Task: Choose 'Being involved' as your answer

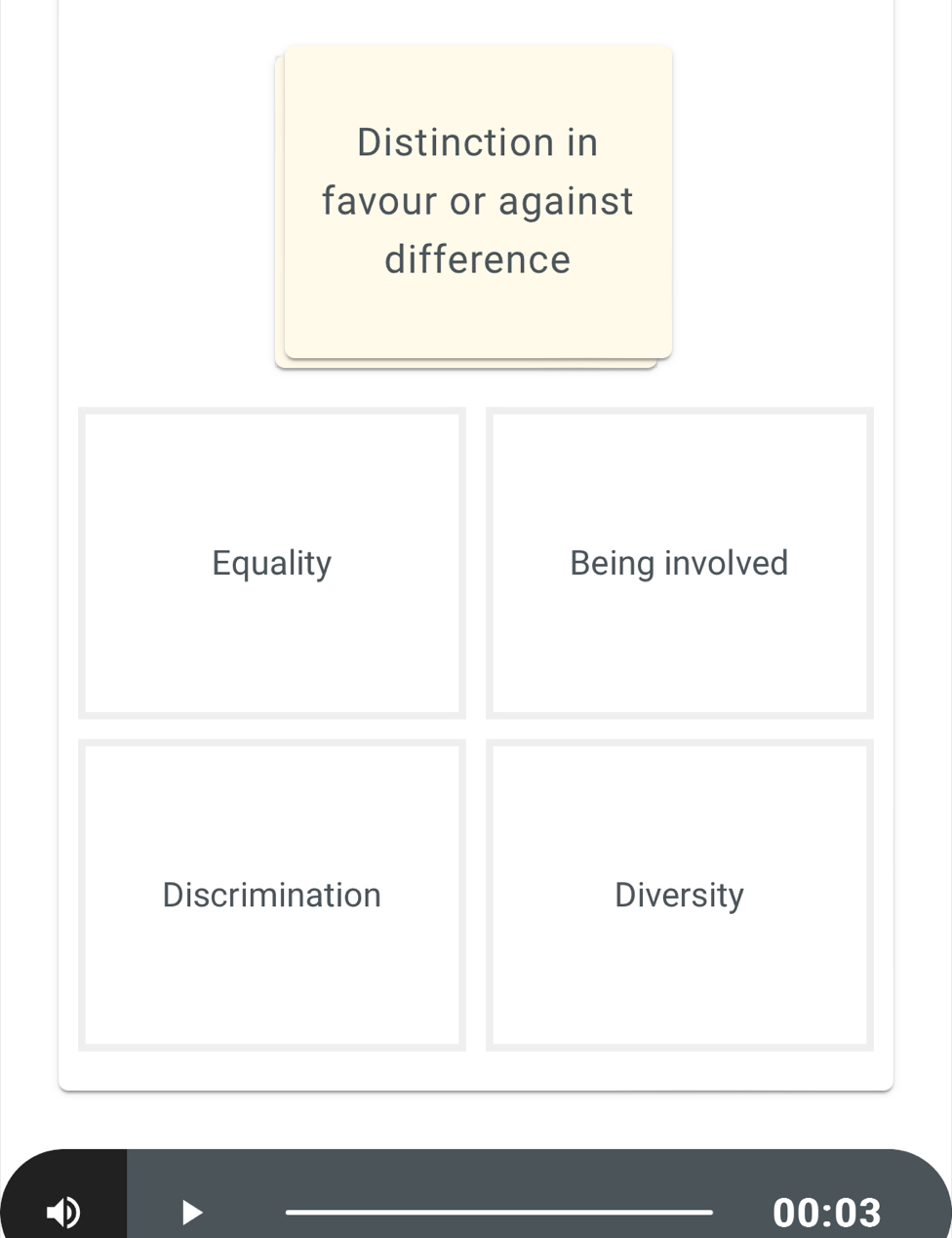Action: tap(678, 563)
